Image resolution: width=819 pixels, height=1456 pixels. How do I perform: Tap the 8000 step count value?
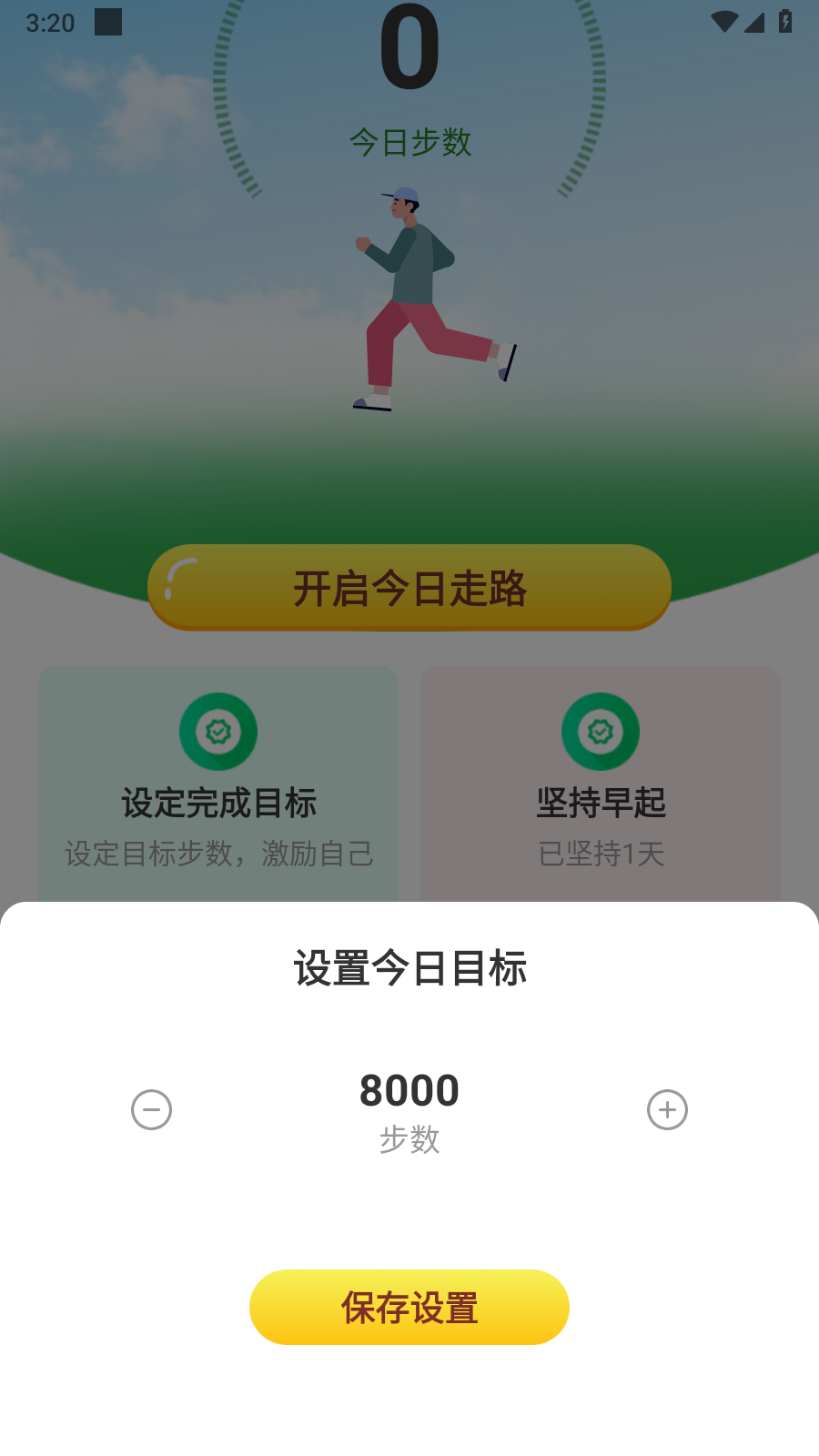click(409, 1090)
